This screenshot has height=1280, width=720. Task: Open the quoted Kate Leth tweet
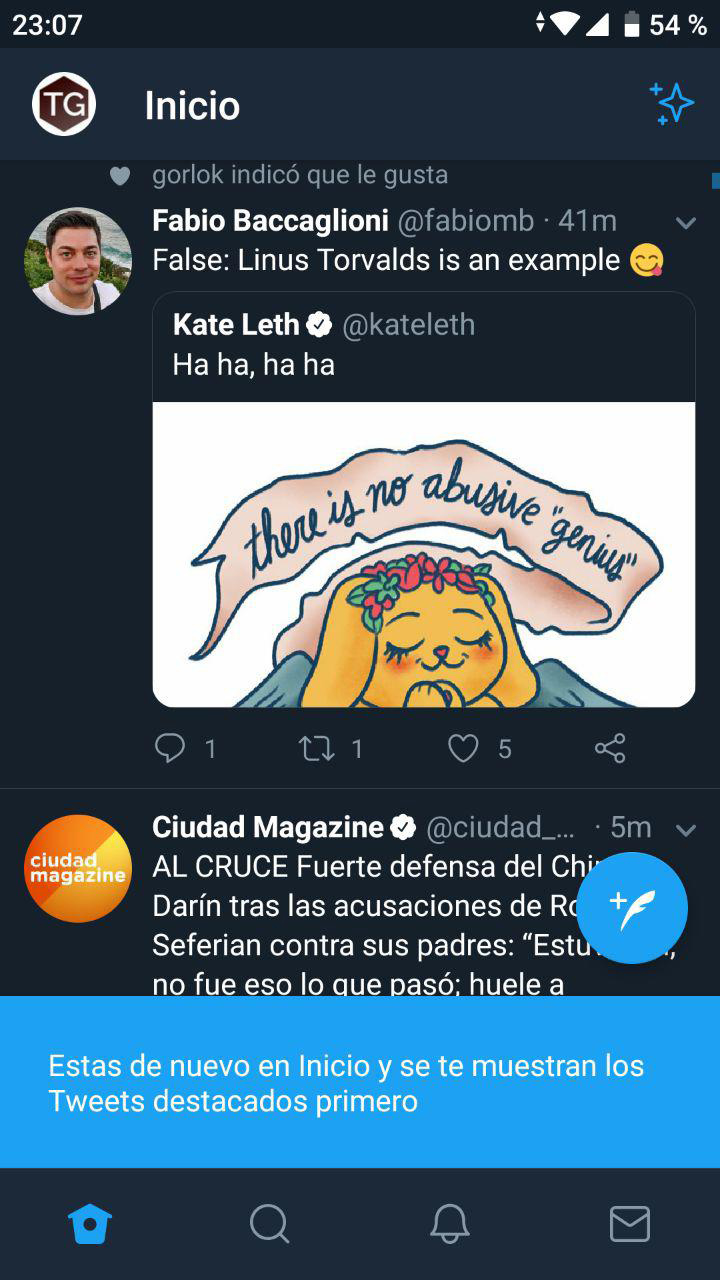click(423, 343)
